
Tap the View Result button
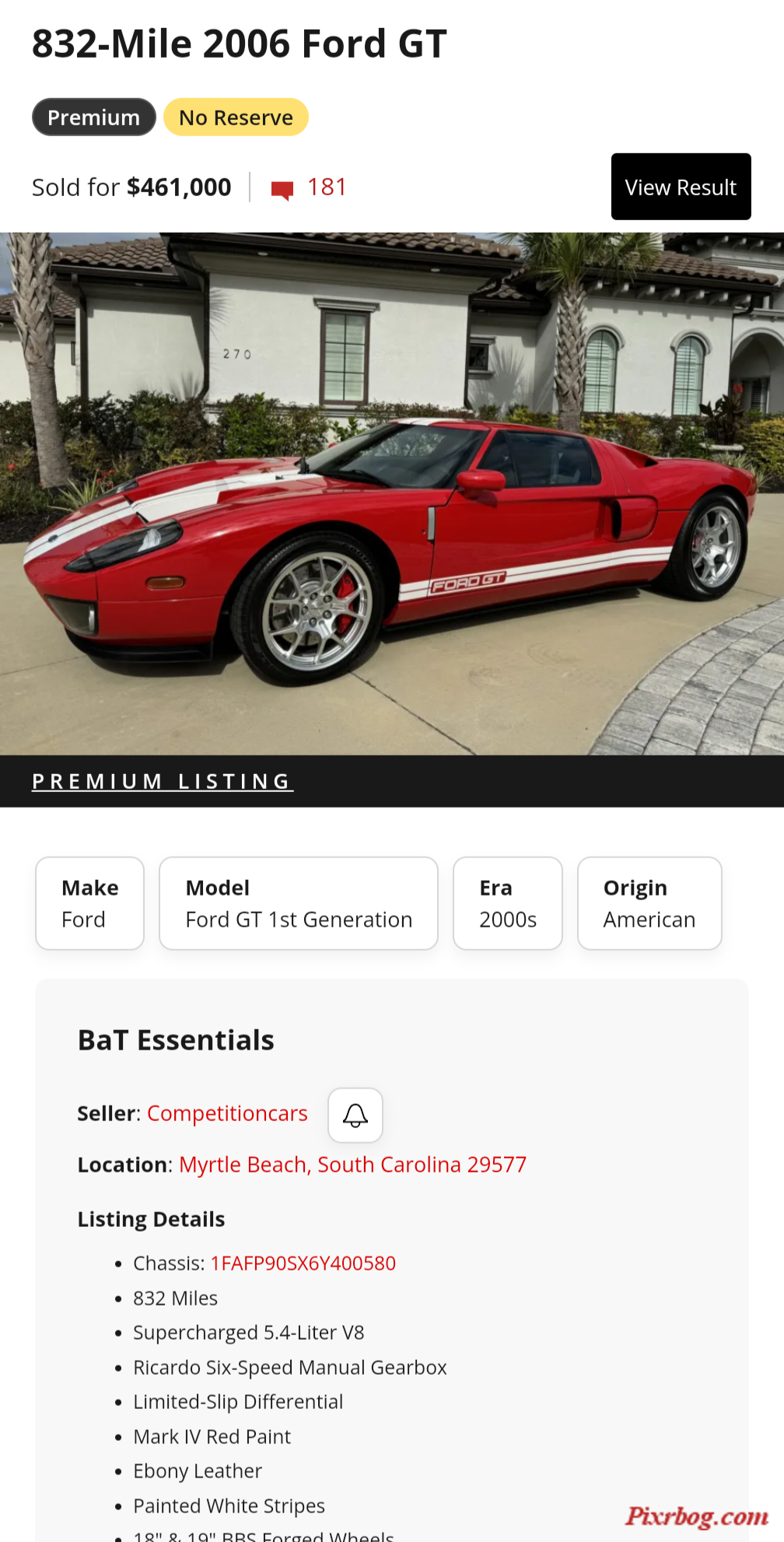coord(681,187)
